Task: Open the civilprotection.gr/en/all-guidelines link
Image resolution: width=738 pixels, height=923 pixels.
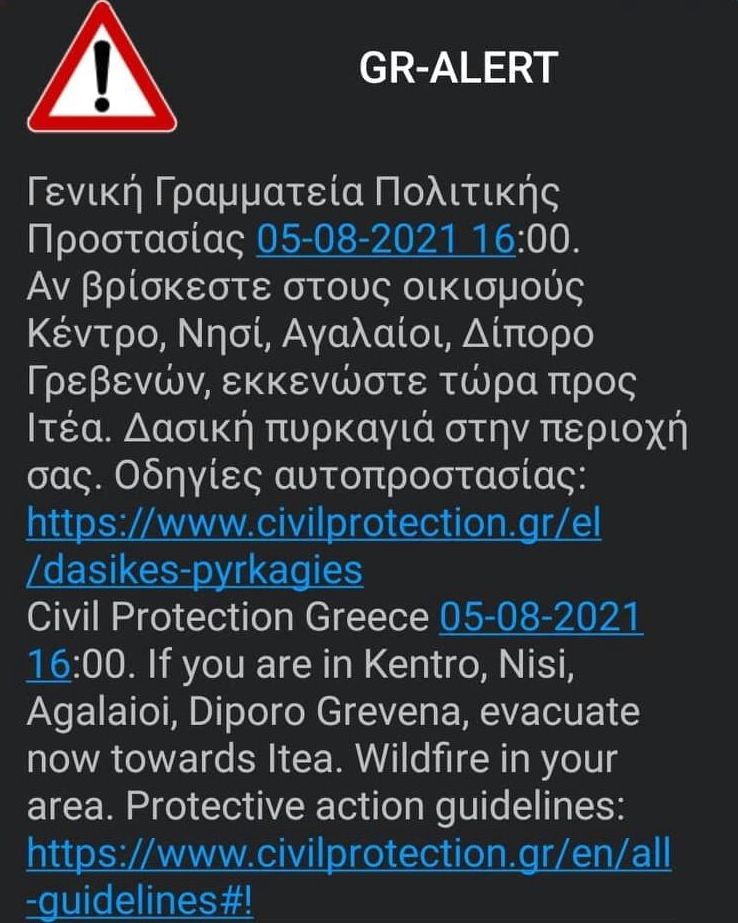Action: click(x=348, y=854)
